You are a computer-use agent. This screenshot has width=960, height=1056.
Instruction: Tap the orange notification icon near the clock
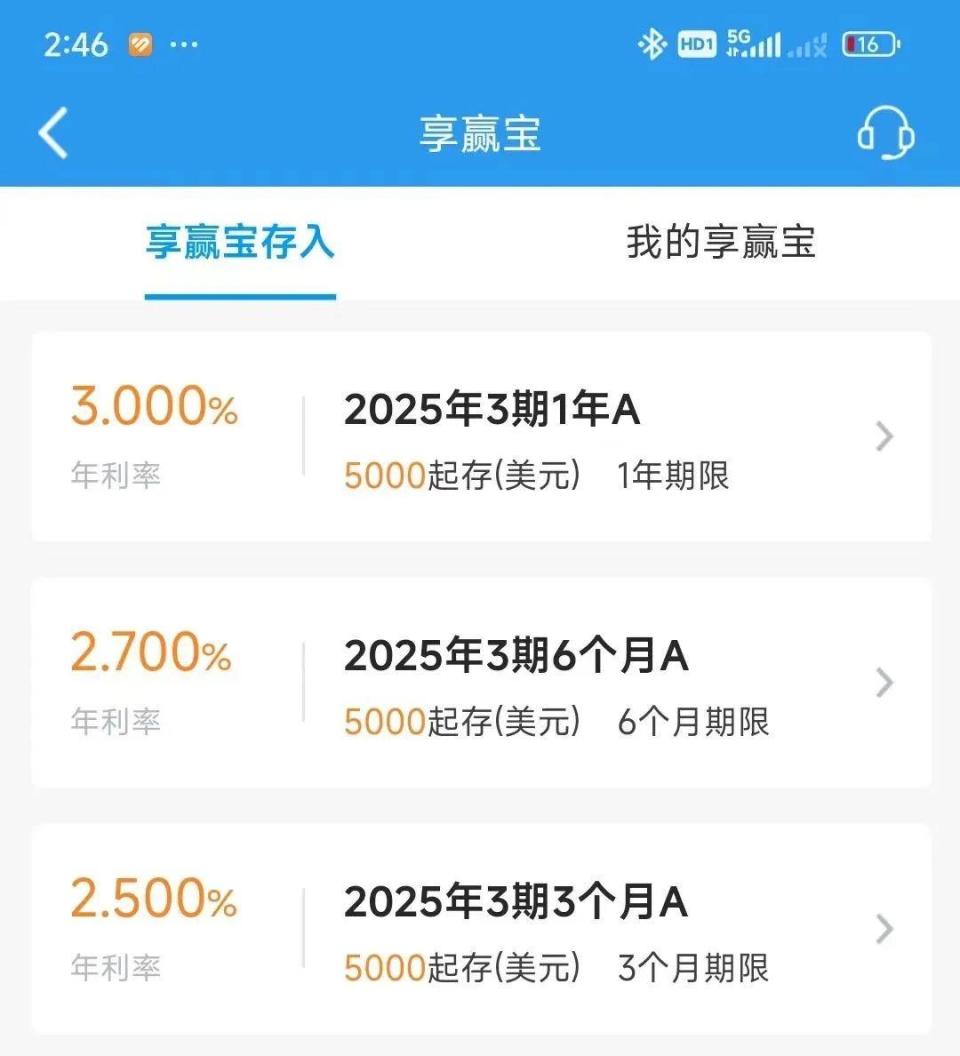point(139,44)
